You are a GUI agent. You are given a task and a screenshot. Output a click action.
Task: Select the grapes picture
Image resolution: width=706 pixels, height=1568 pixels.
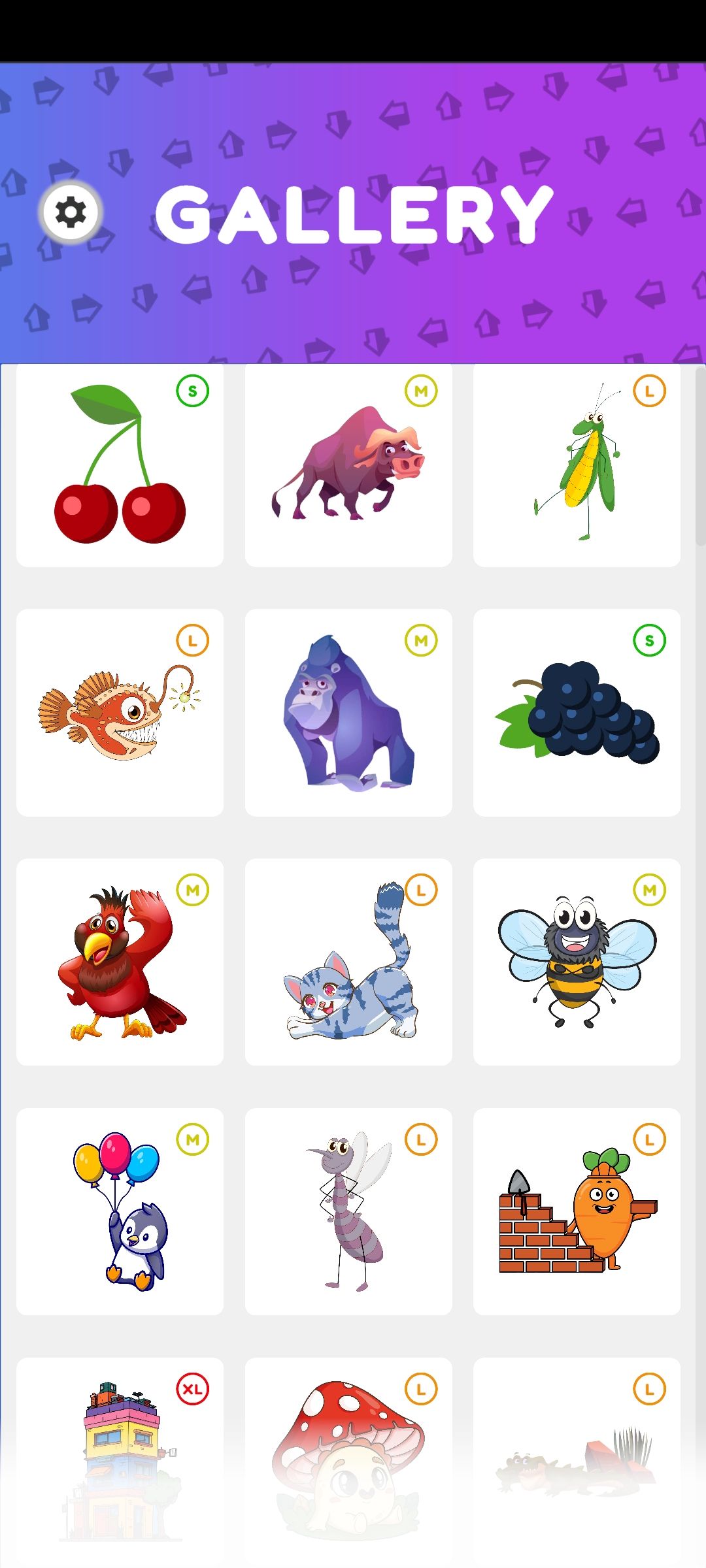coord(577,713)
